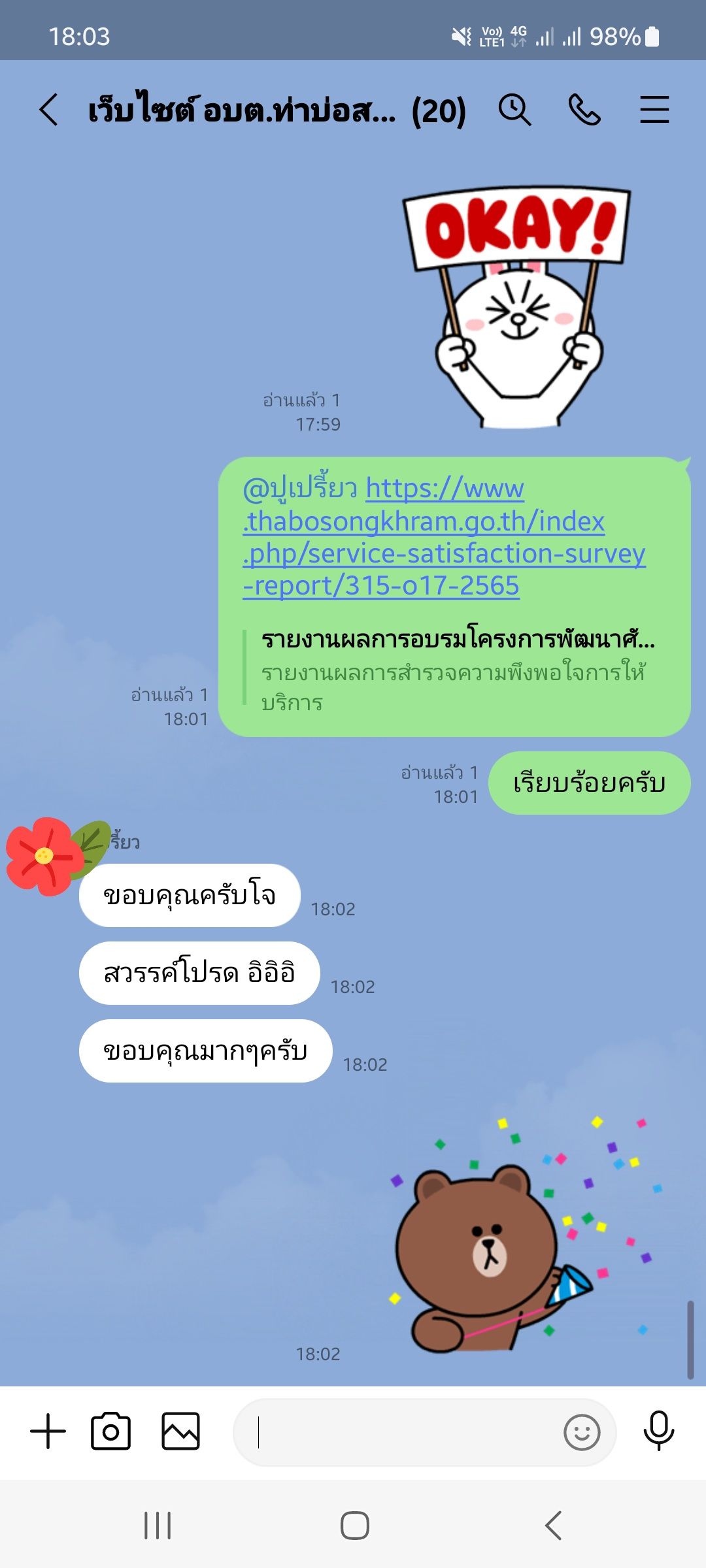Open the photo gallery picker
This screenshot has height=1568, width=706.
[x=180, y=1432]
